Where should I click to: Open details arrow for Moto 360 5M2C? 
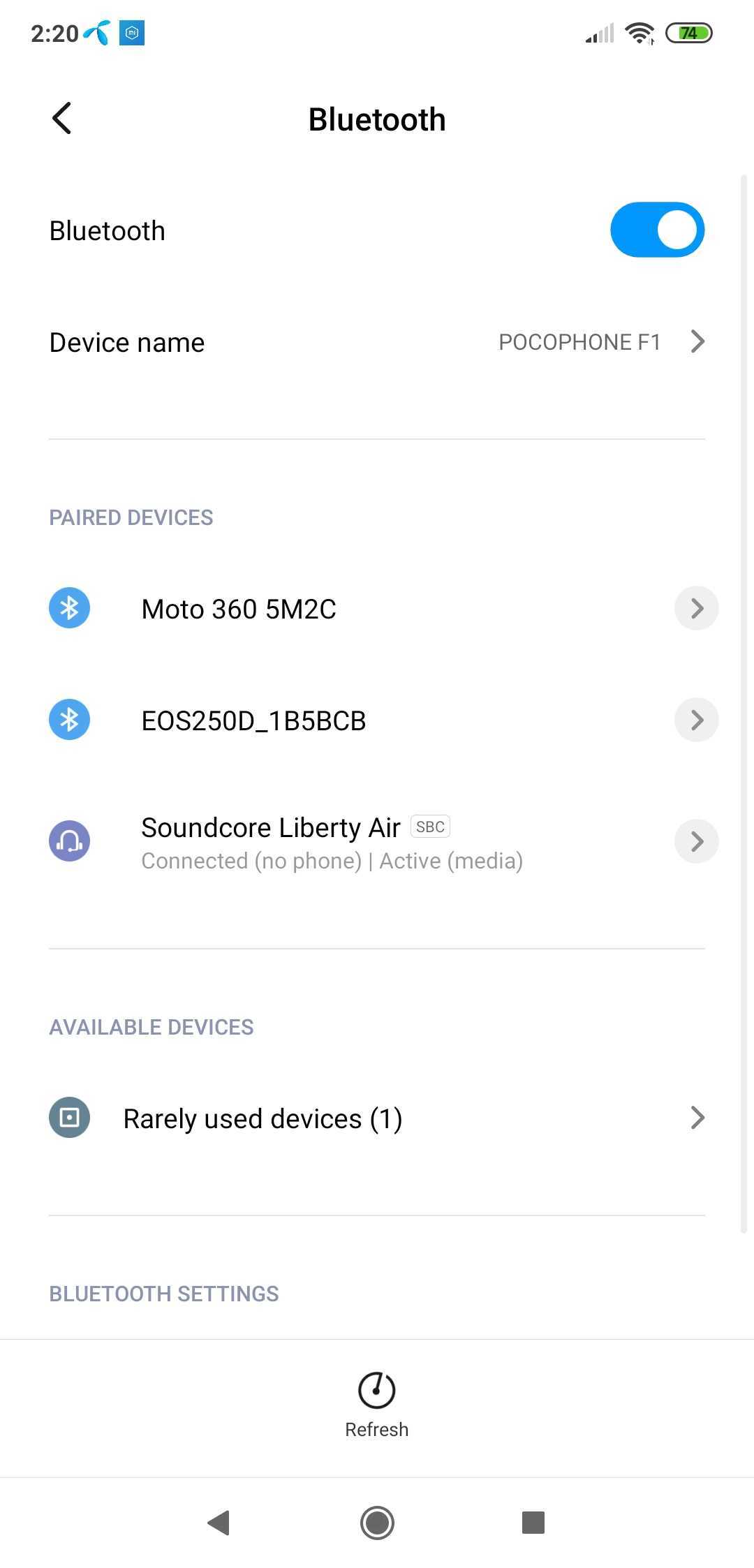pos(696,608)
